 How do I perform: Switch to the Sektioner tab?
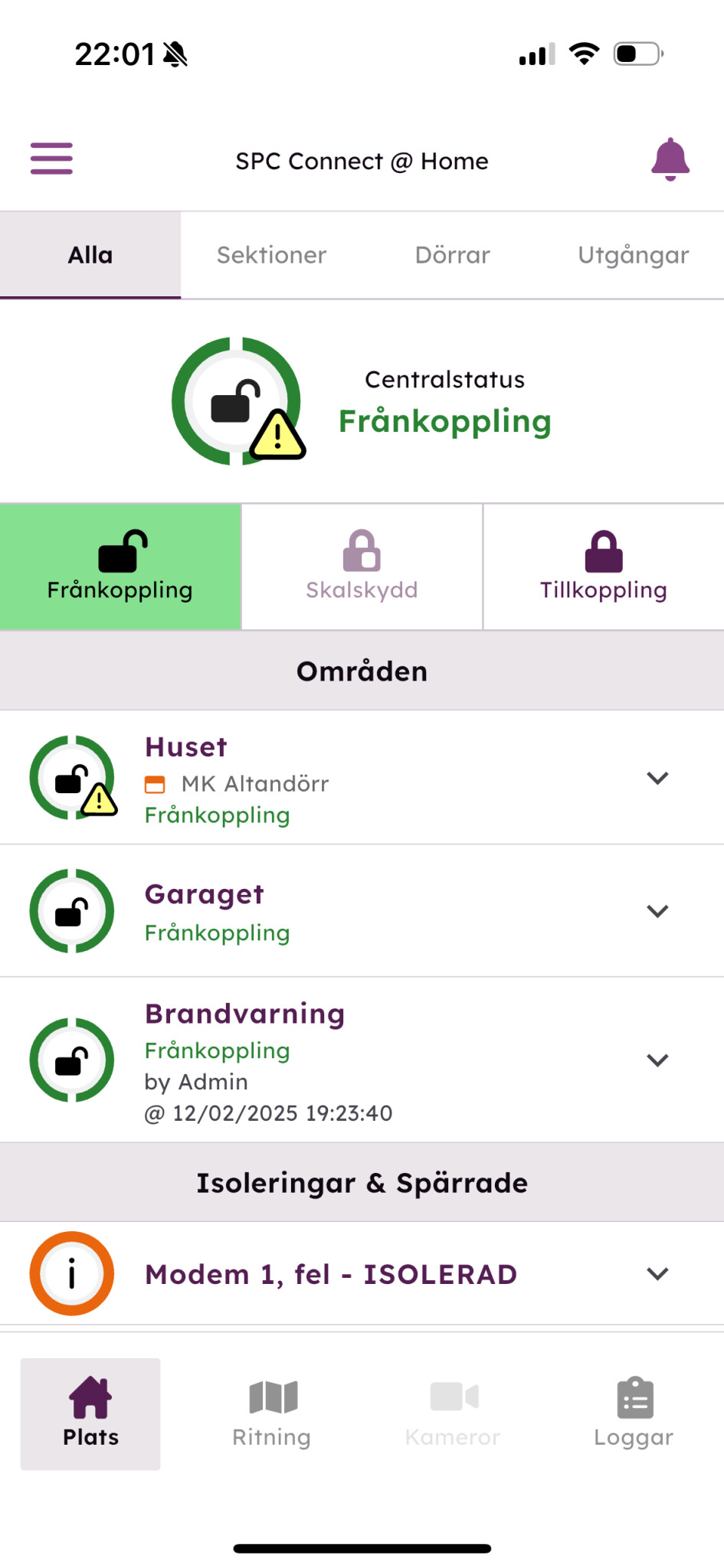271,255
